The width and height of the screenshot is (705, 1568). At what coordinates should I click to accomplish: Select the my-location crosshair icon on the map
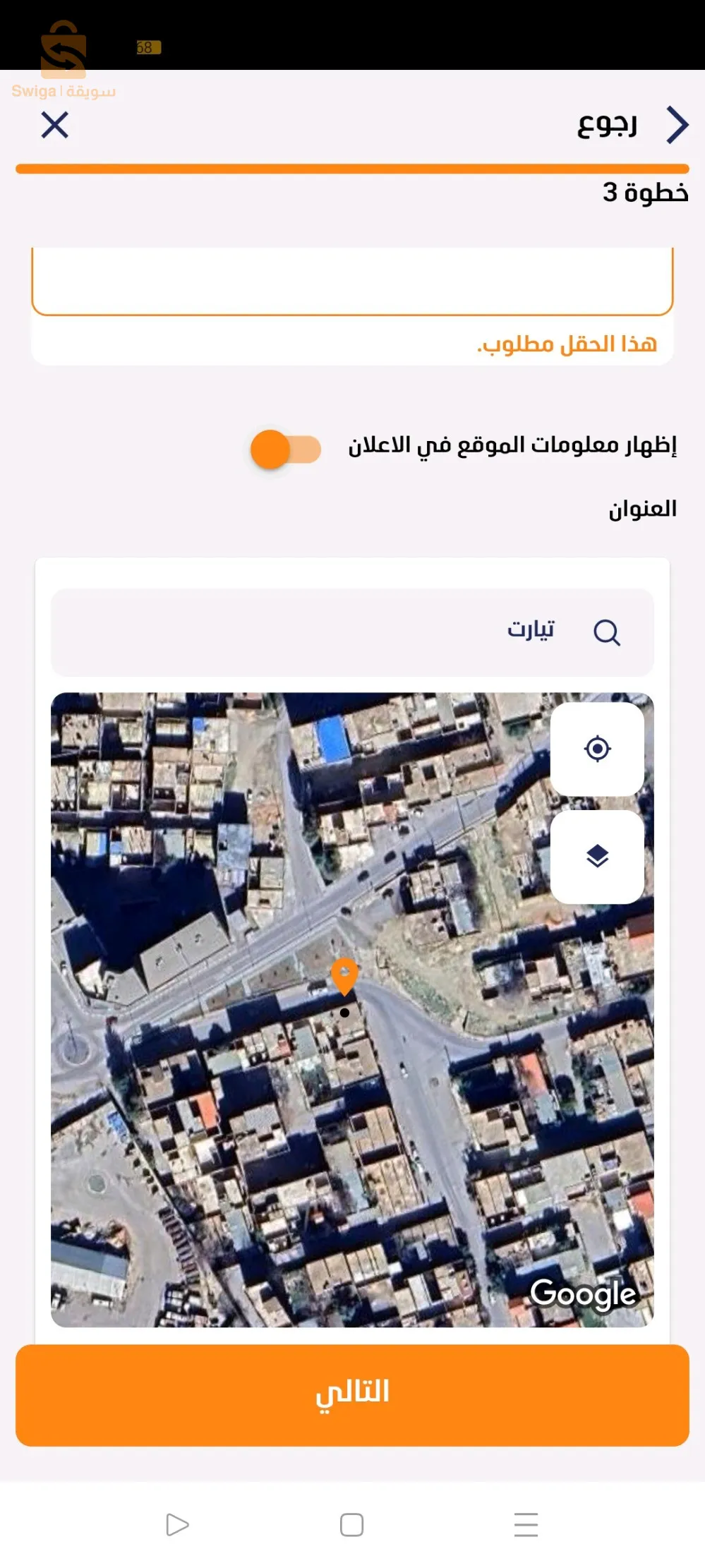598,749
